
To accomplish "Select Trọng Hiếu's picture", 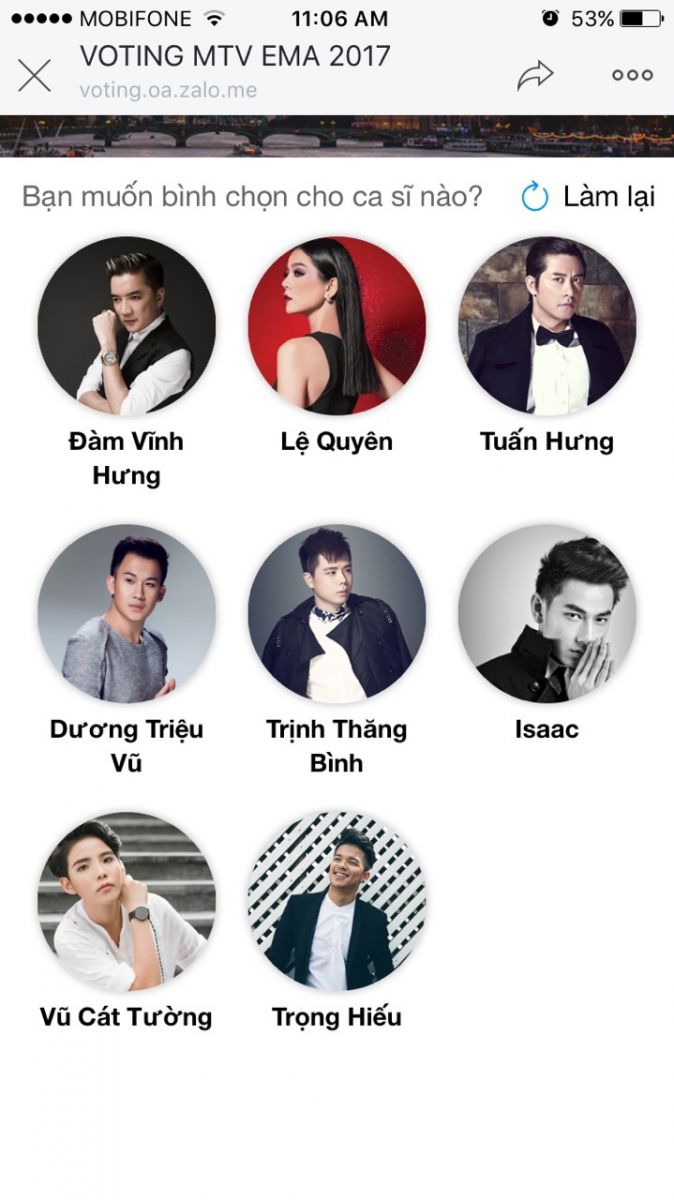I will [x=337, y=901].
